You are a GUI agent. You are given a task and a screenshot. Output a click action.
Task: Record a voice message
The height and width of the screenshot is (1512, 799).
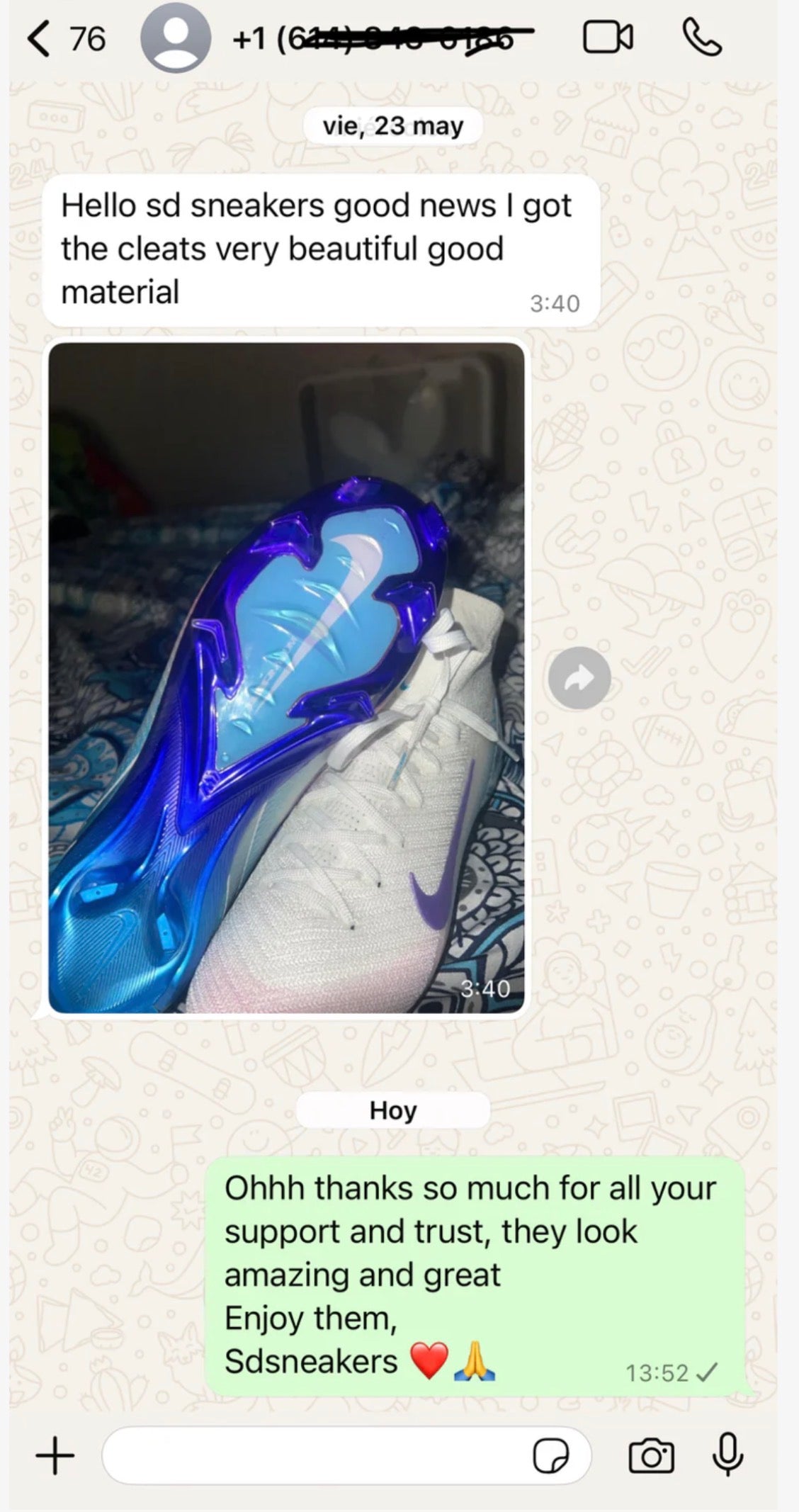[727, 1455]
